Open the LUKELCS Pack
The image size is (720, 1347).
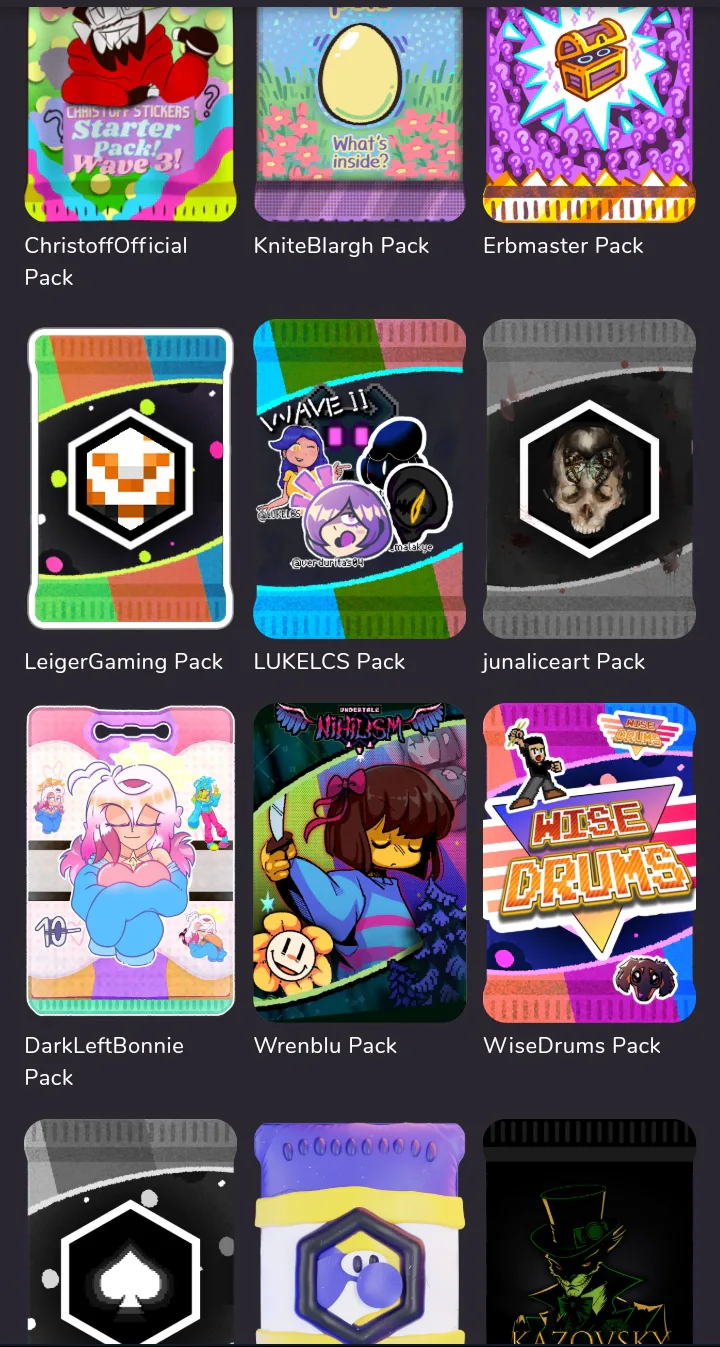pyautogui.click(x=360, y=479)
